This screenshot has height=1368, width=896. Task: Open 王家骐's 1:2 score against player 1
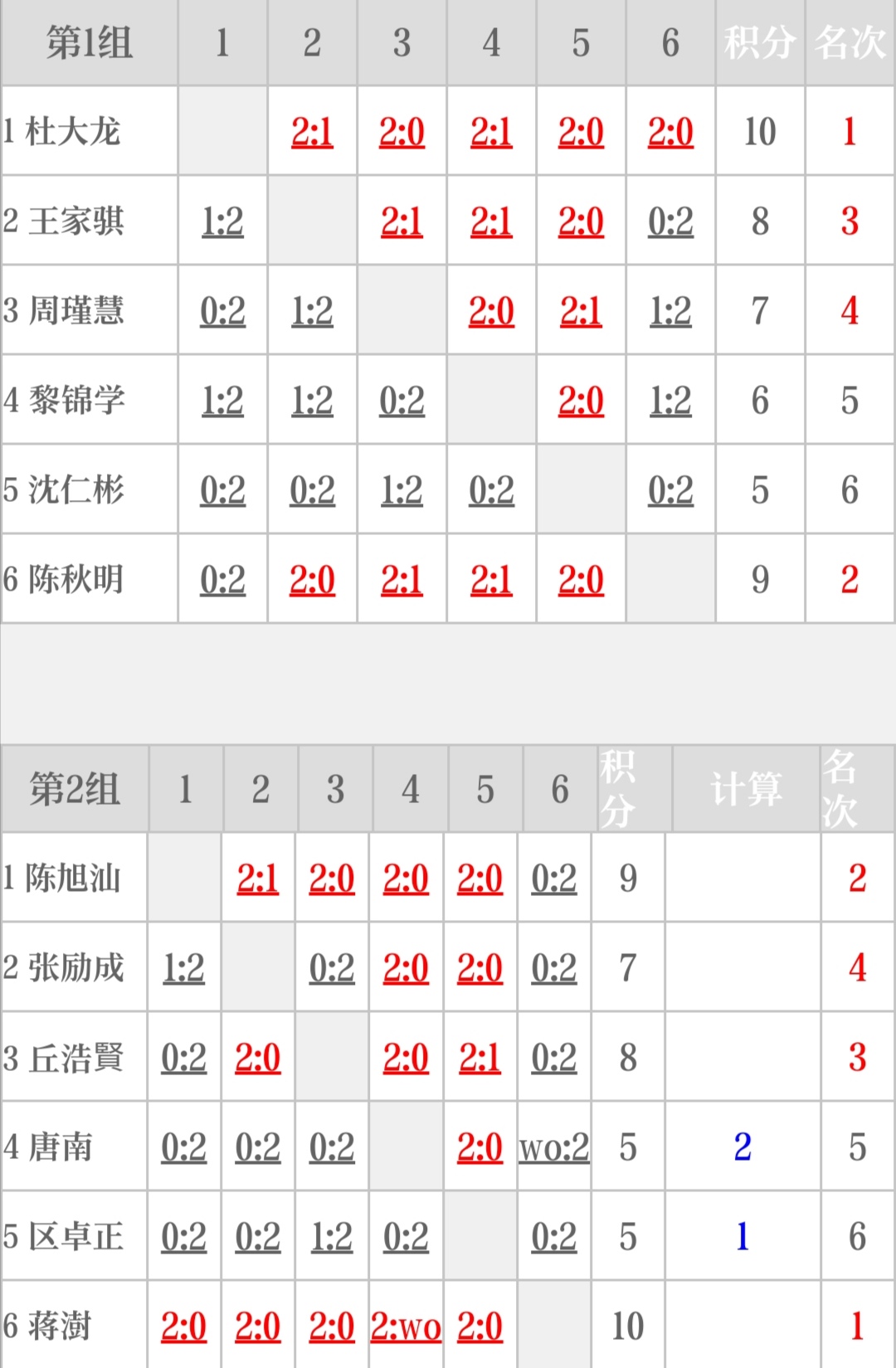click(x=222, y=222)
